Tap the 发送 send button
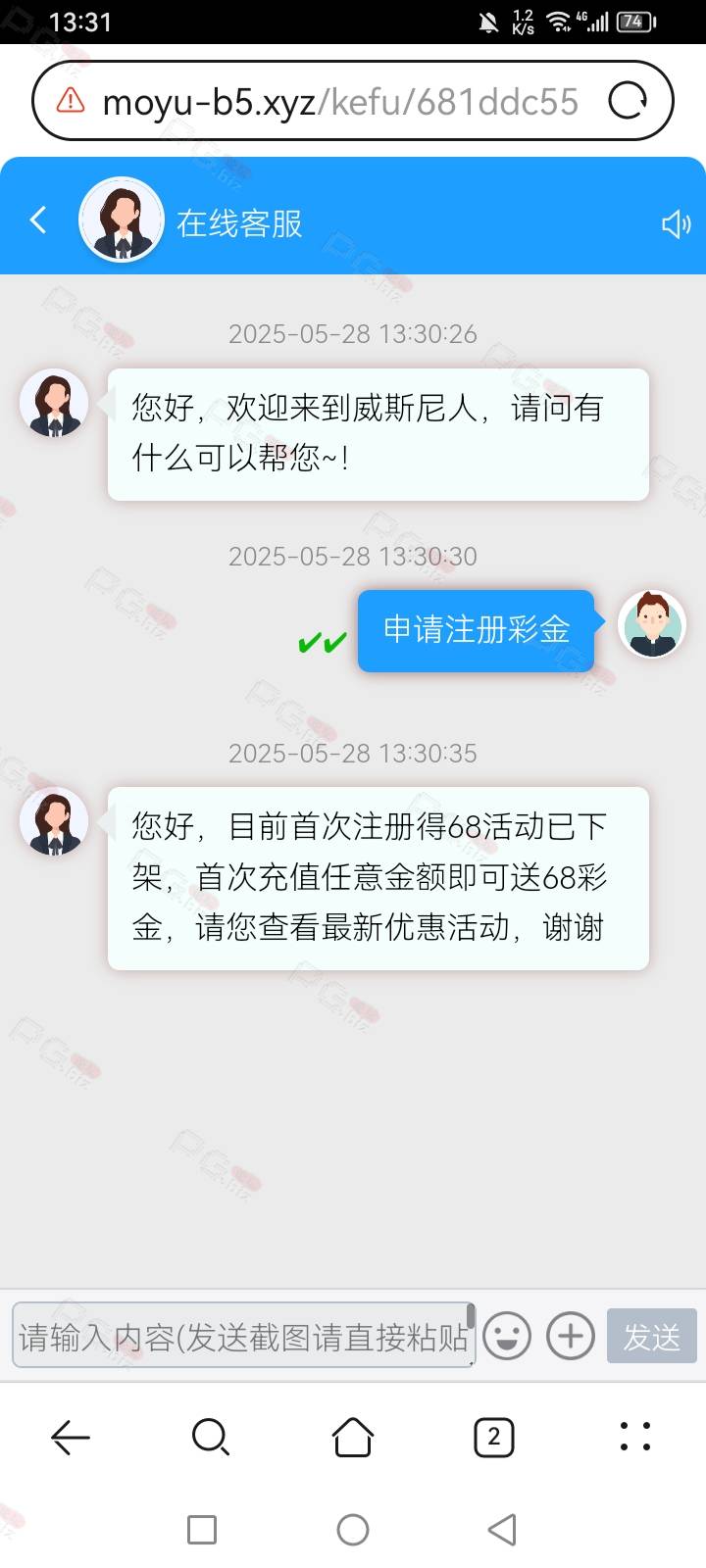 pyautogui.click(x=652, y=1336)
